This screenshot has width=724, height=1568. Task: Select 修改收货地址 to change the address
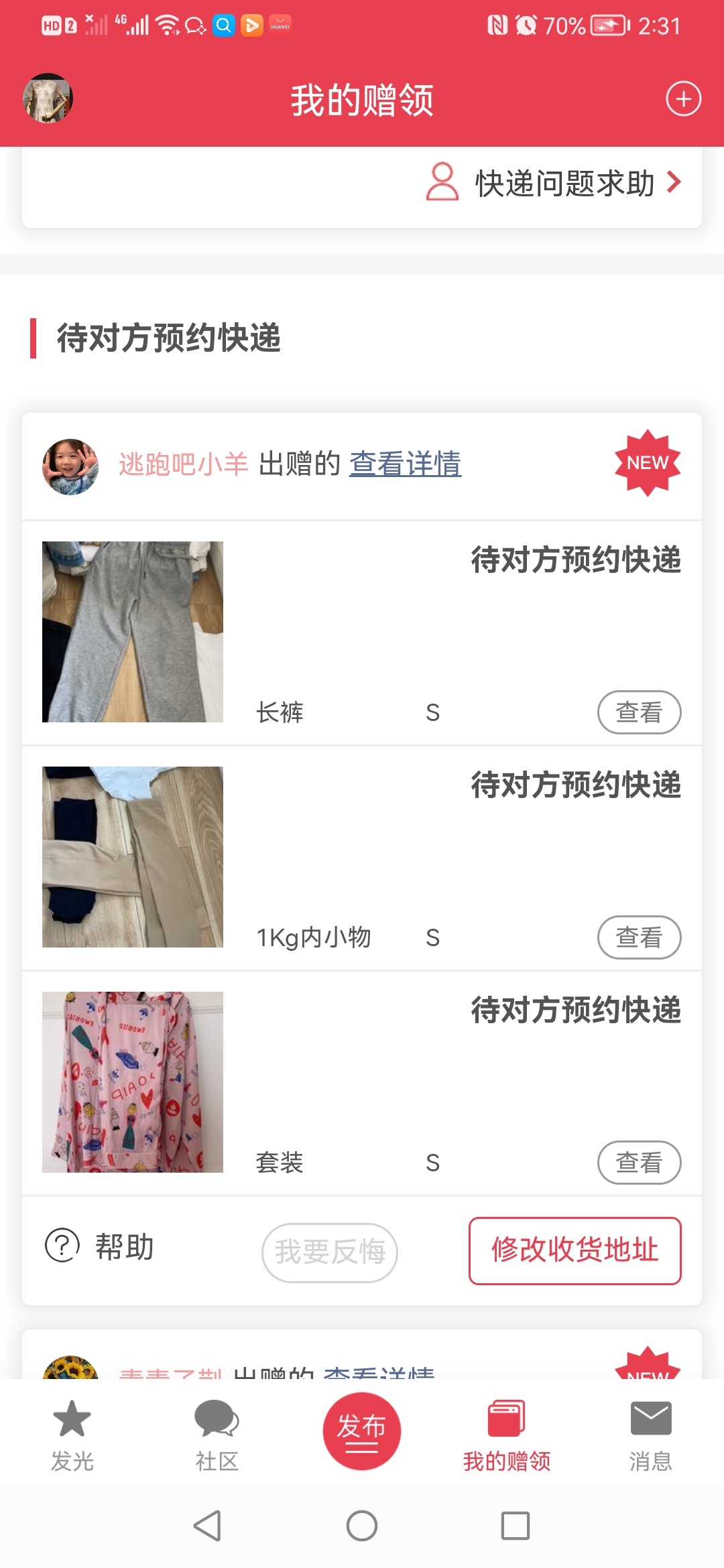click(x=575, y=1250)
